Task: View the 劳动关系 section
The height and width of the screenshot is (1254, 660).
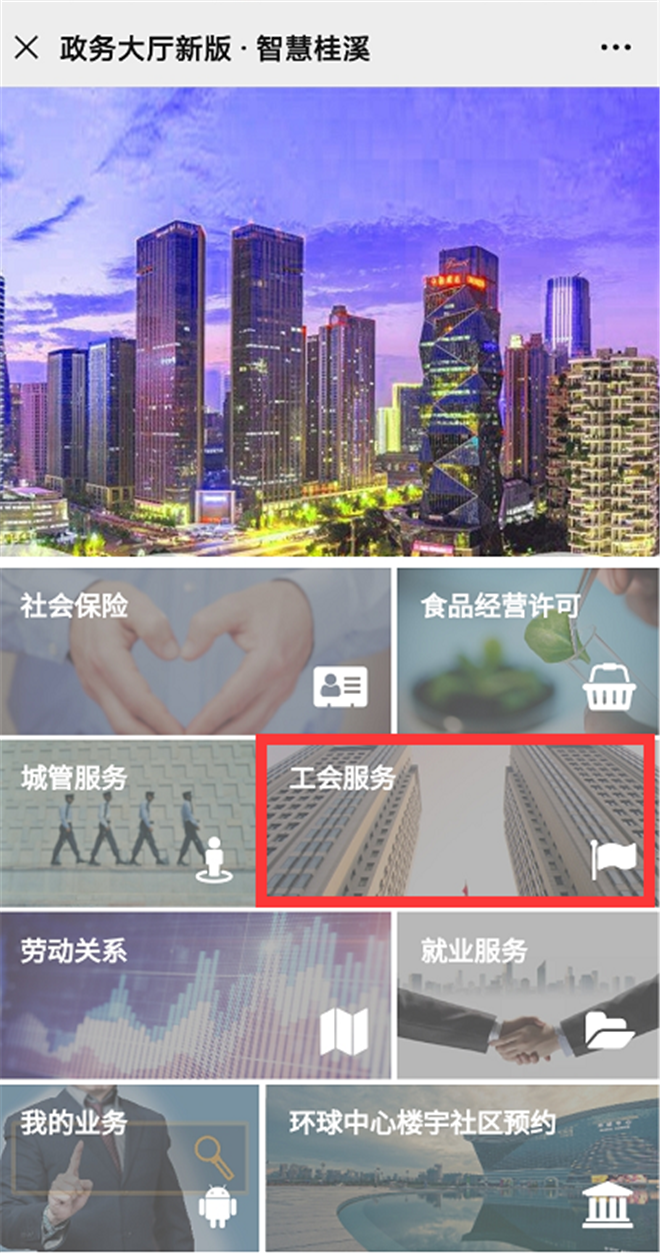Action: [x=195, y=994]
